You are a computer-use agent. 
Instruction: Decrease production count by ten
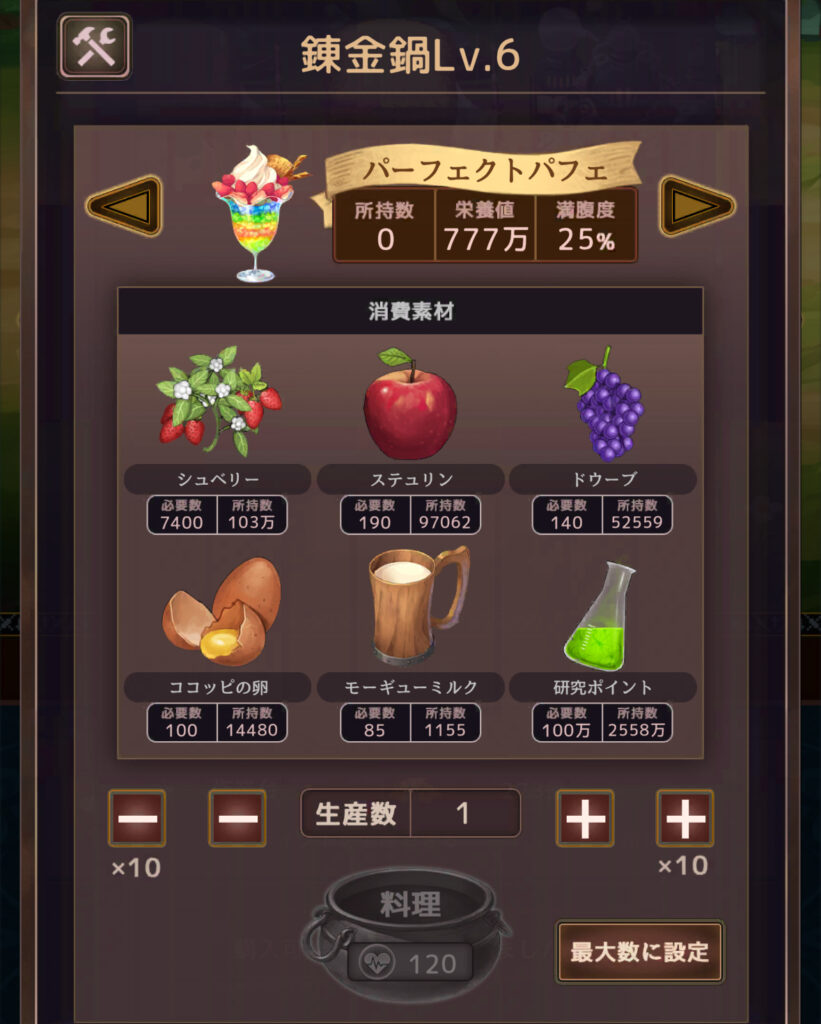tap(137, 818)
